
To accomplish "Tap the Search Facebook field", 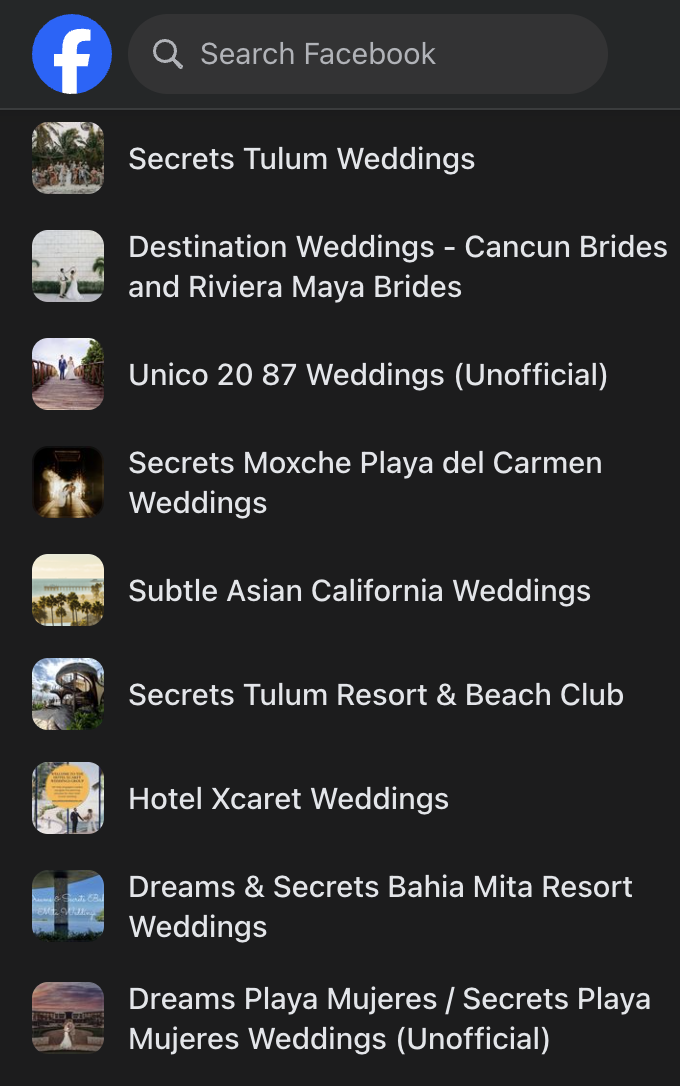I will tap(366, 54).
